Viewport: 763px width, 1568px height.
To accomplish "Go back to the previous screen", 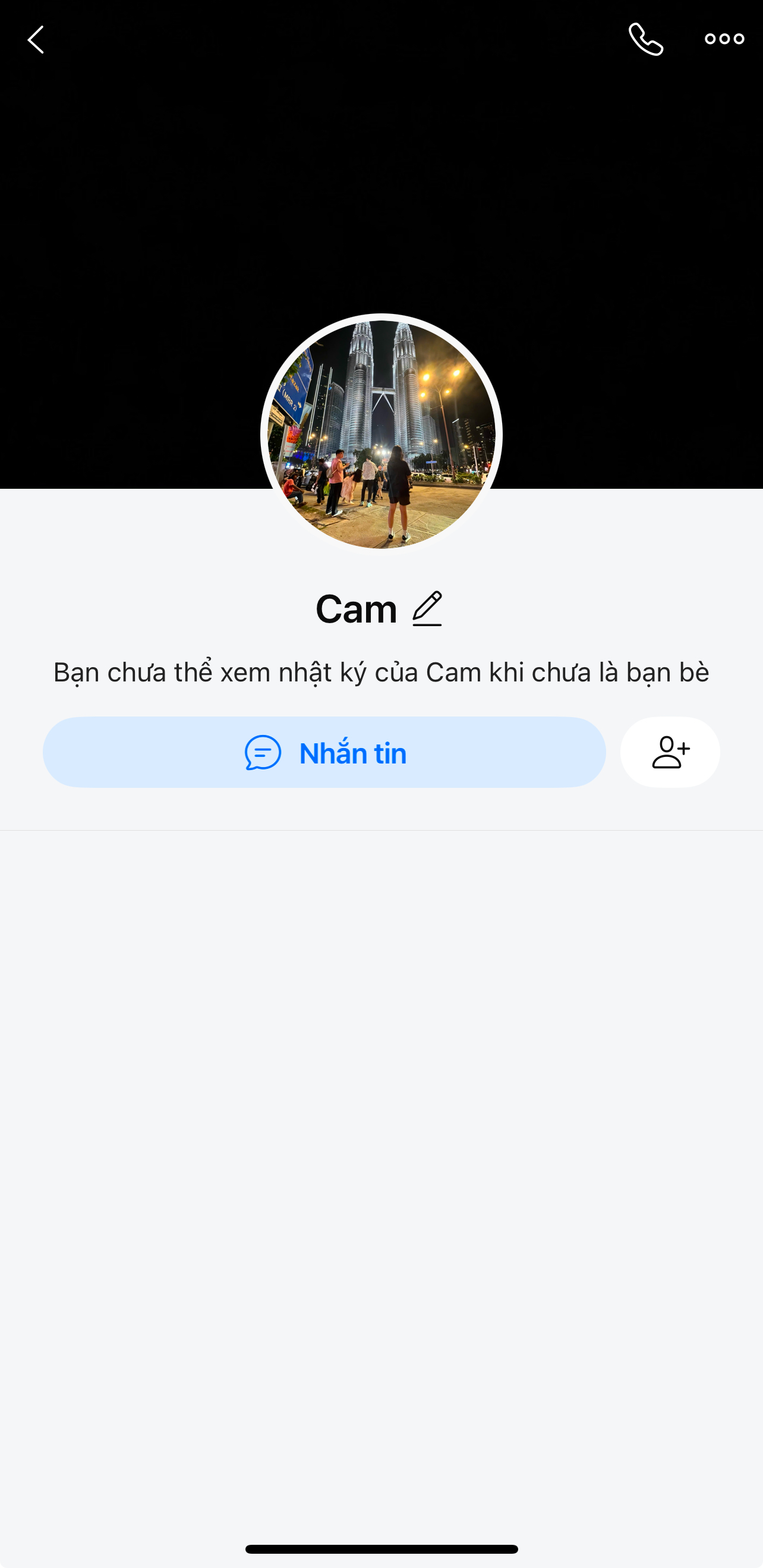I will pos(36,40).
